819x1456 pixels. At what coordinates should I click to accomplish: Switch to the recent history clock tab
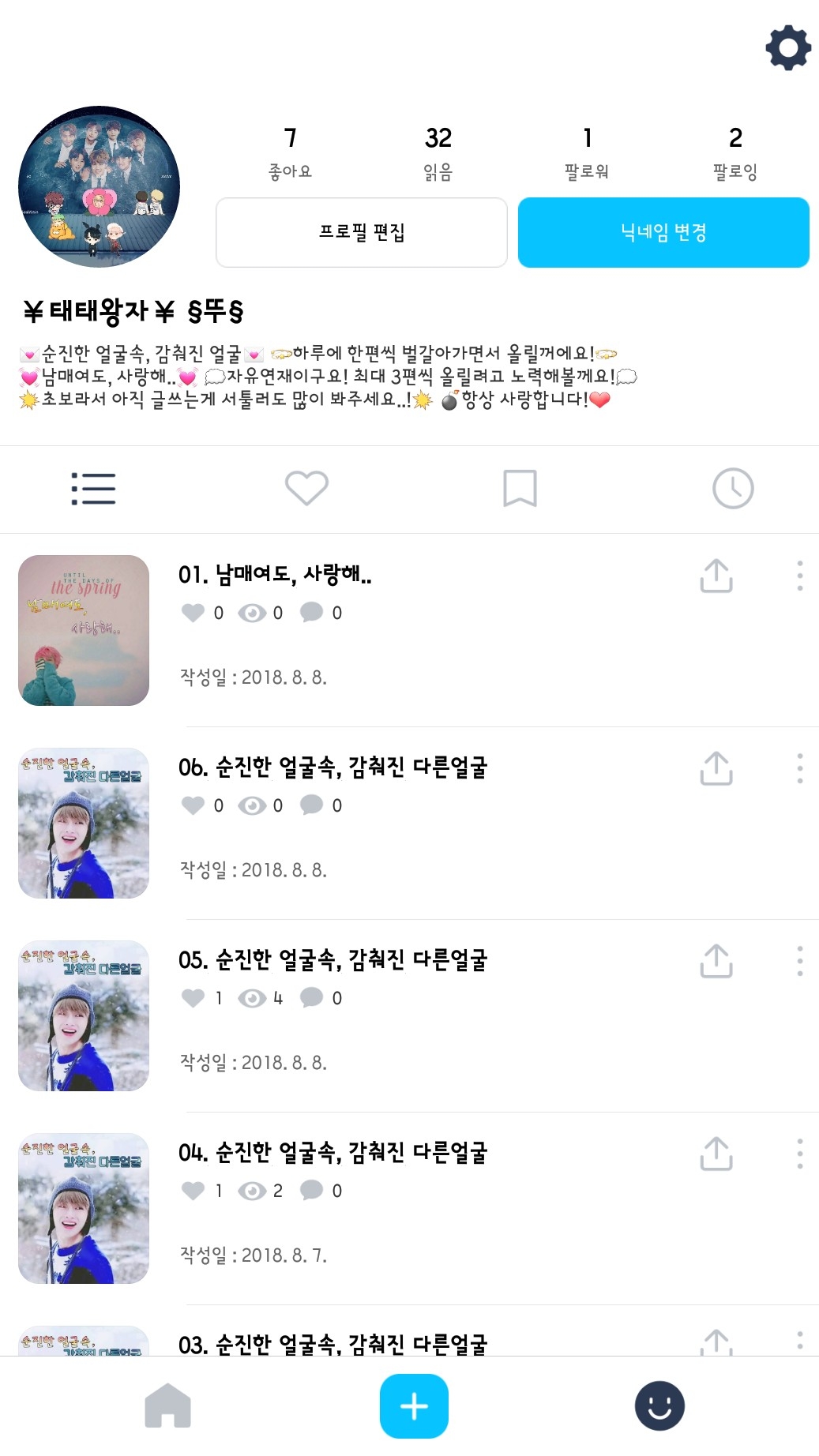[732, 488]
